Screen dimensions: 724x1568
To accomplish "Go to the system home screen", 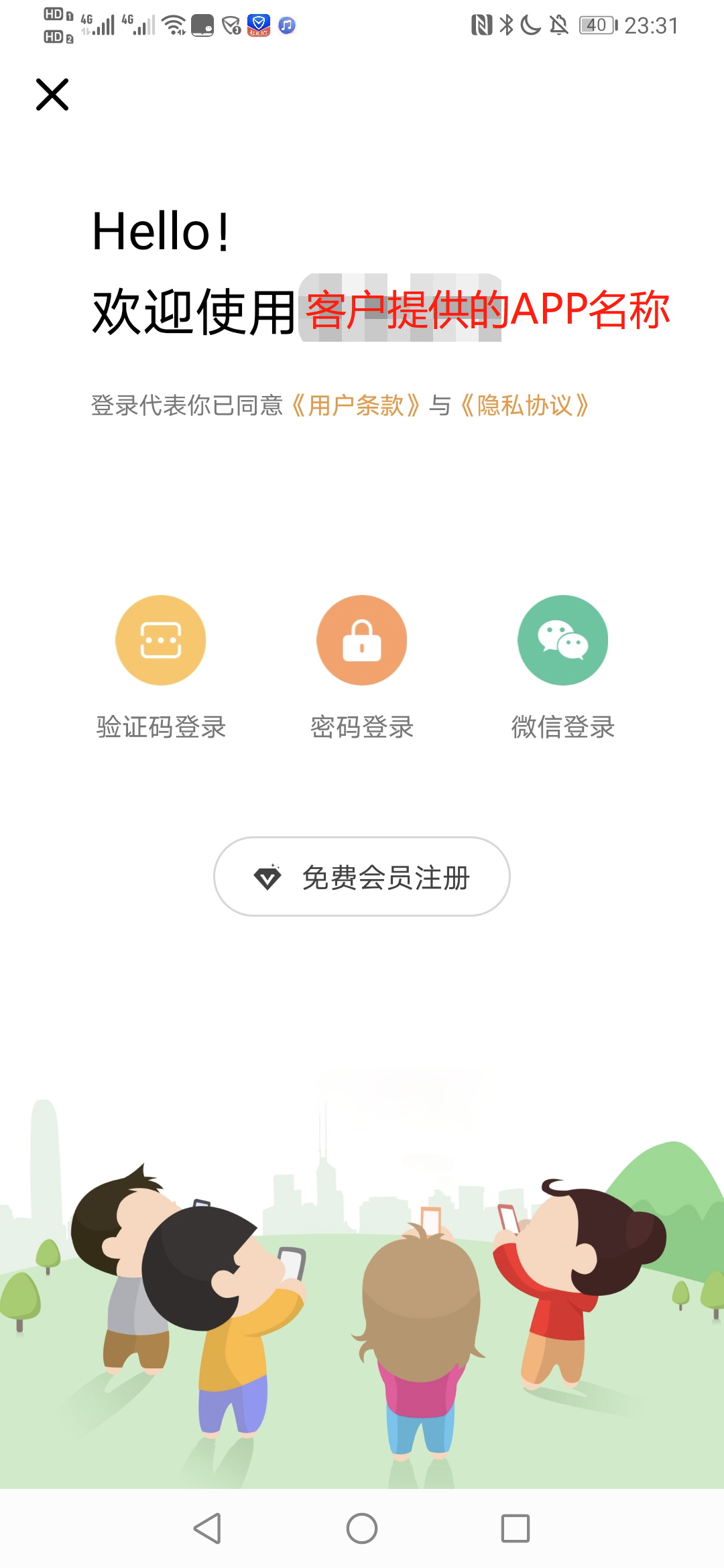I will [362, 1528].
